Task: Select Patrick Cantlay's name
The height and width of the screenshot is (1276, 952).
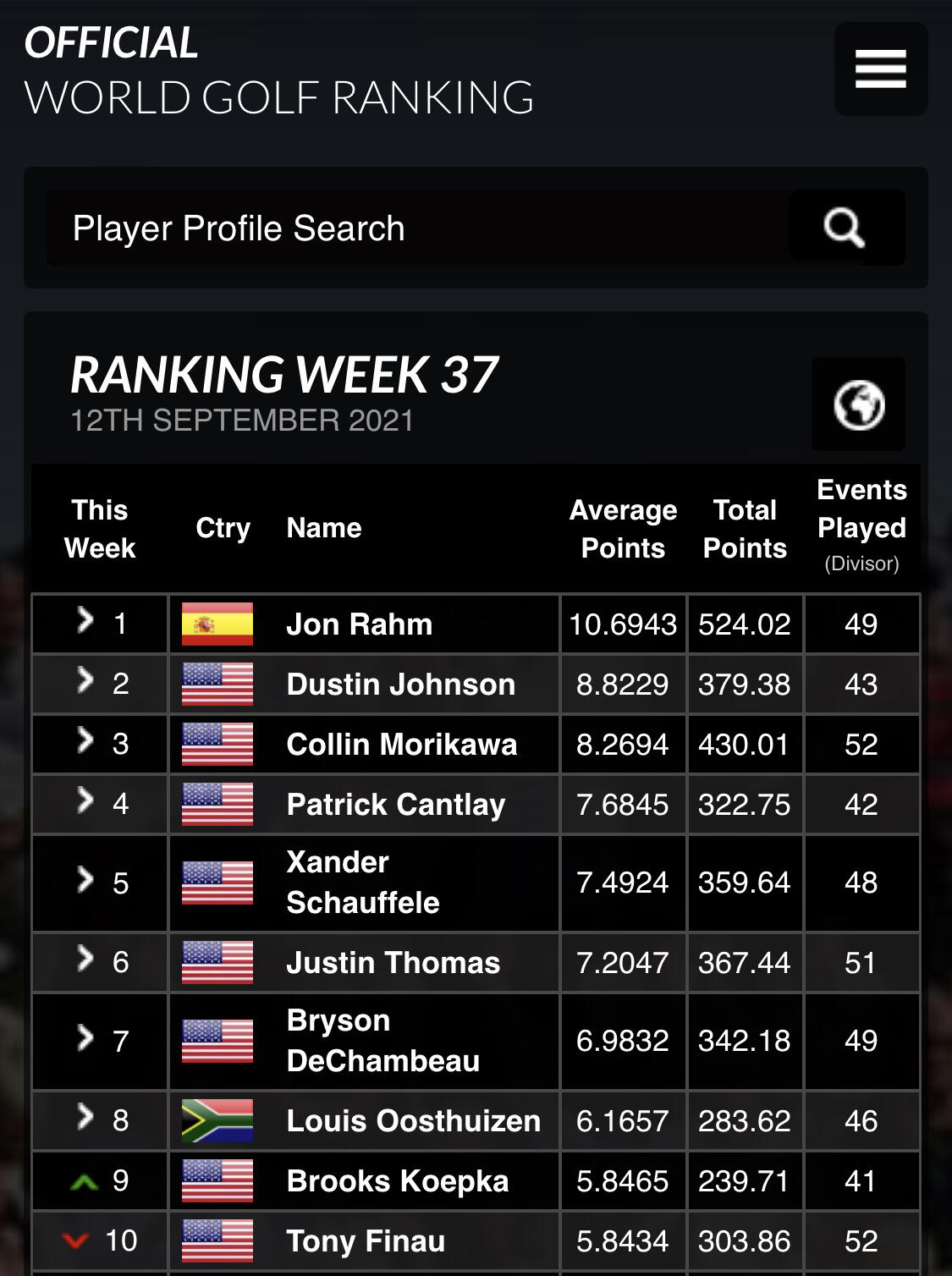Action: 395,805
